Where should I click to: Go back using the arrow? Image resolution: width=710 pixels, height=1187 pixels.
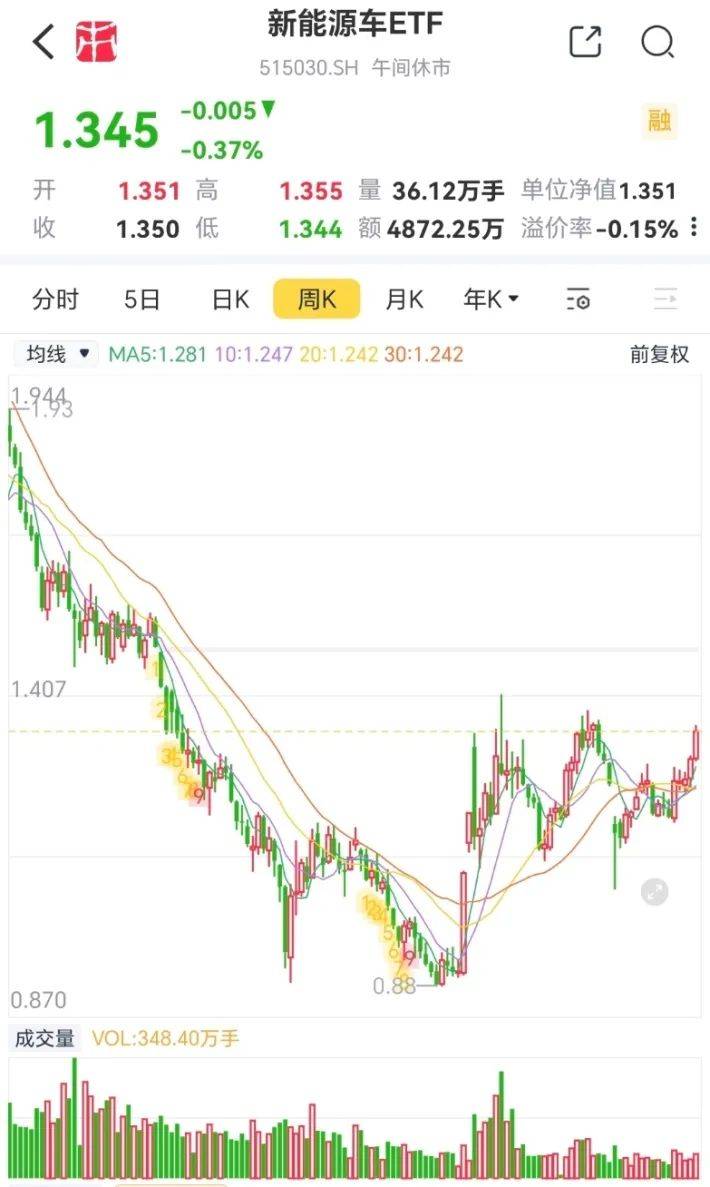(44, 41)
